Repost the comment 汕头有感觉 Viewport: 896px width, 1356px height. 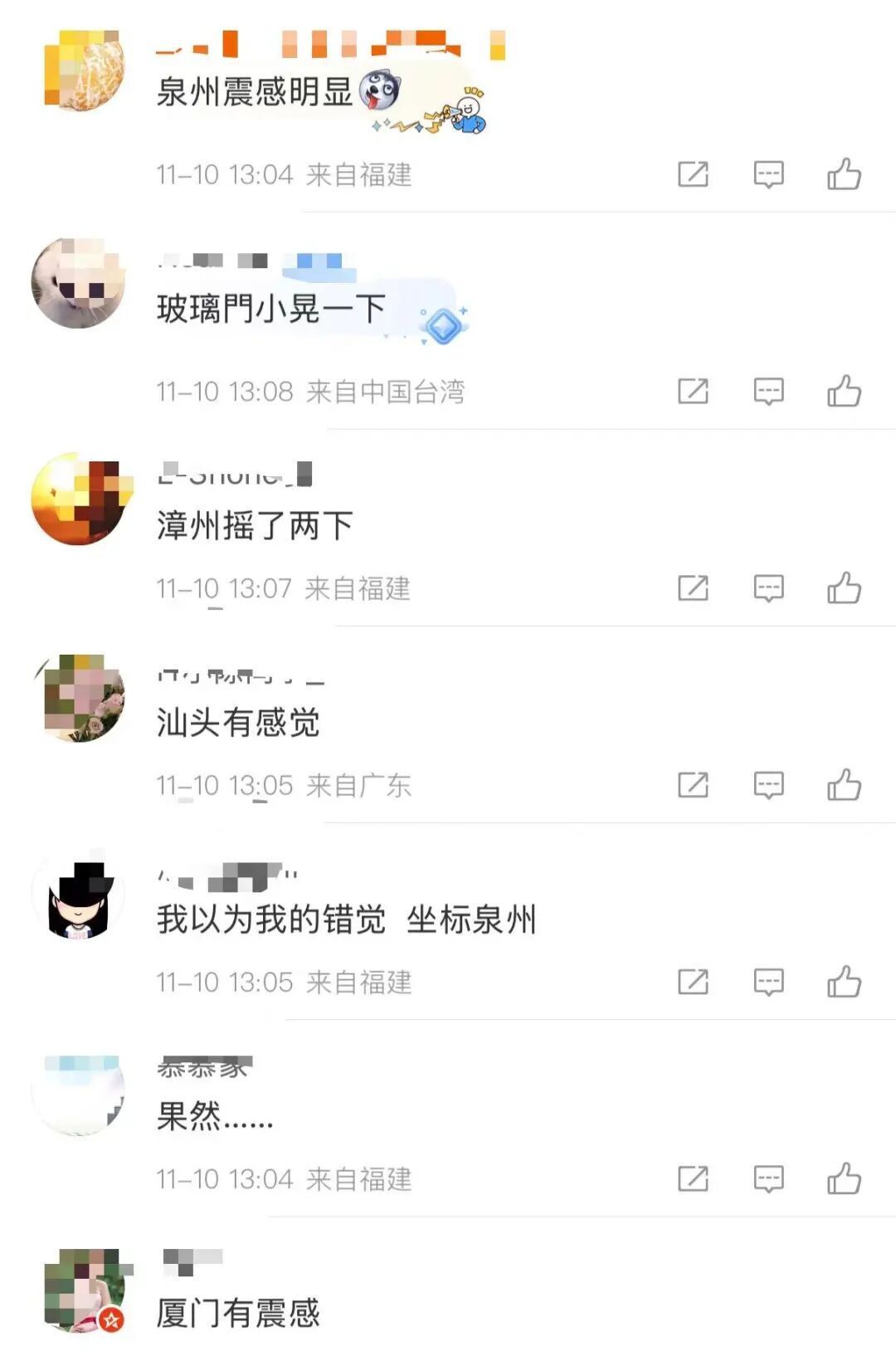[693, 785]
